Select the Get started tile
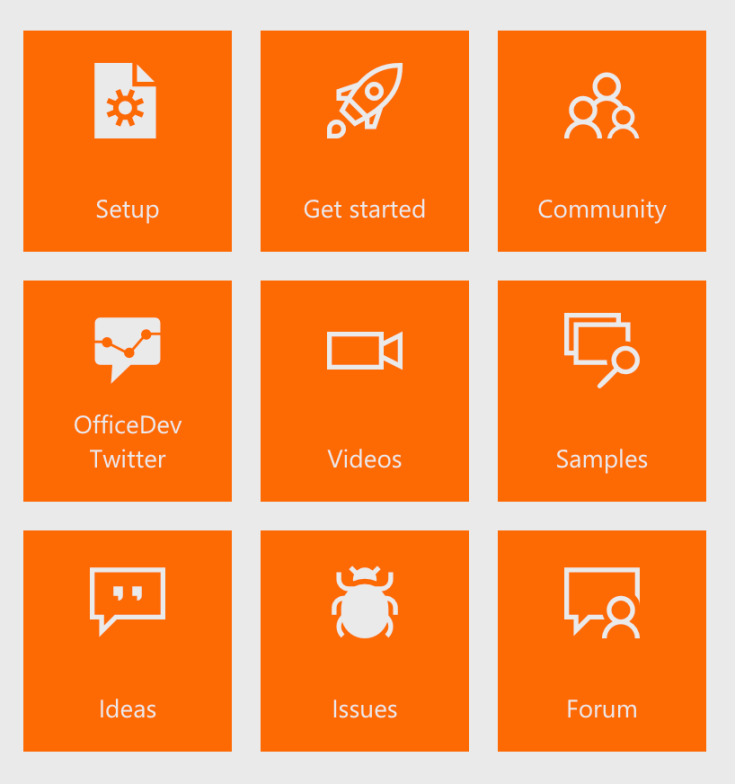The width and height of the screenshot is (735, 784). click(x=364, y=140)
